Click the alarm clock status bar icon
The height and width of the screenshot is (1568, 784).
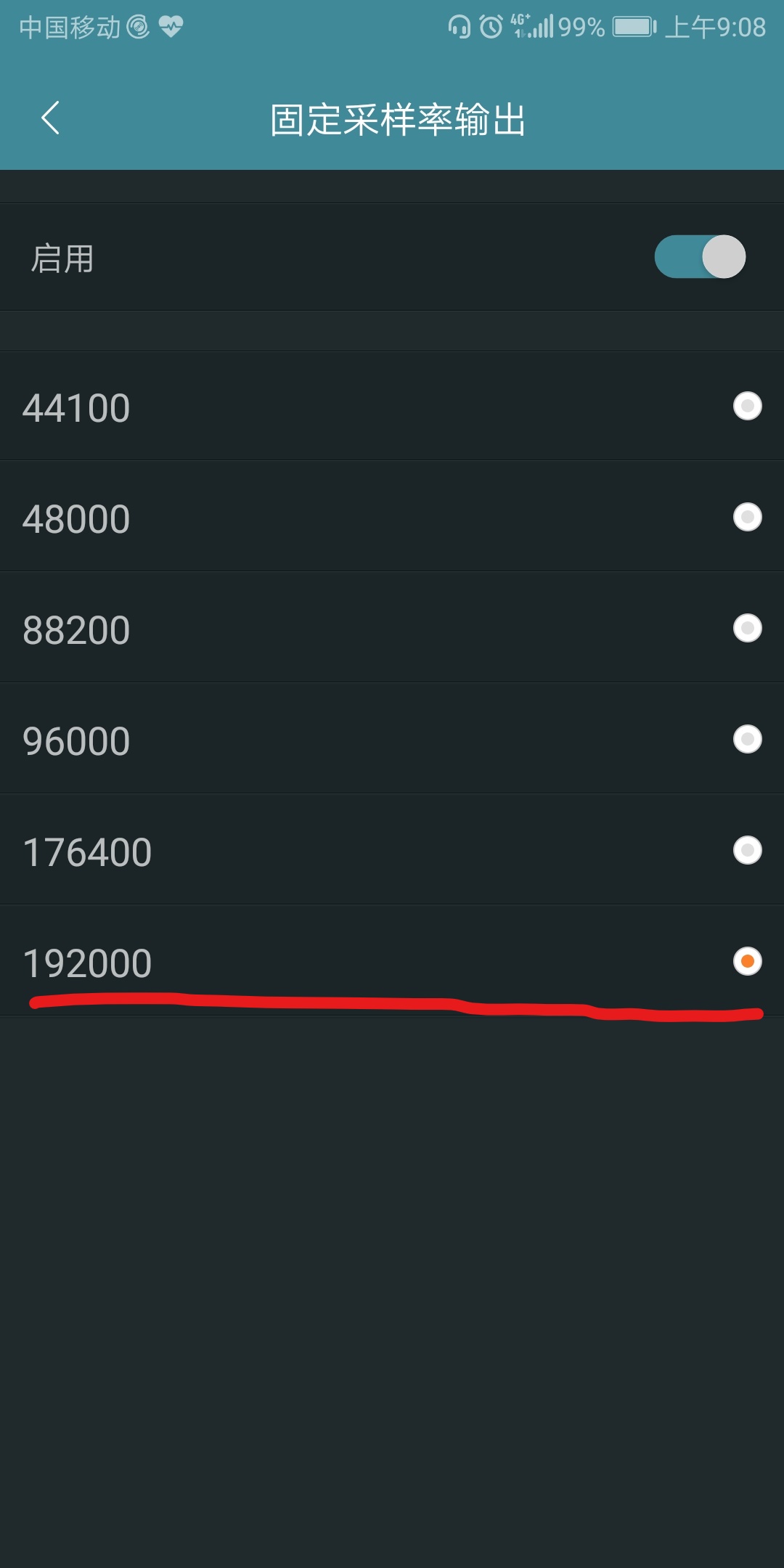(490, 27)
